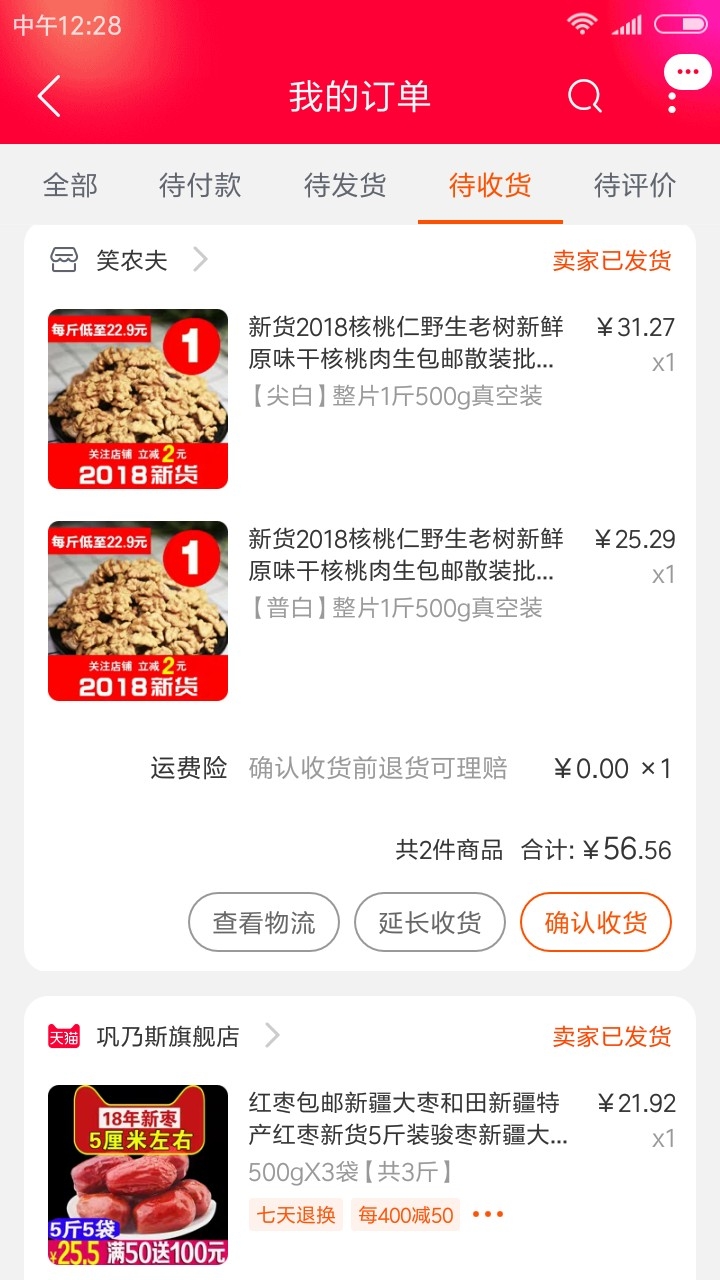Viewport: 720px width, 1280px height.
Task: Select the 待收货 tab
Action: pos(490,185)
